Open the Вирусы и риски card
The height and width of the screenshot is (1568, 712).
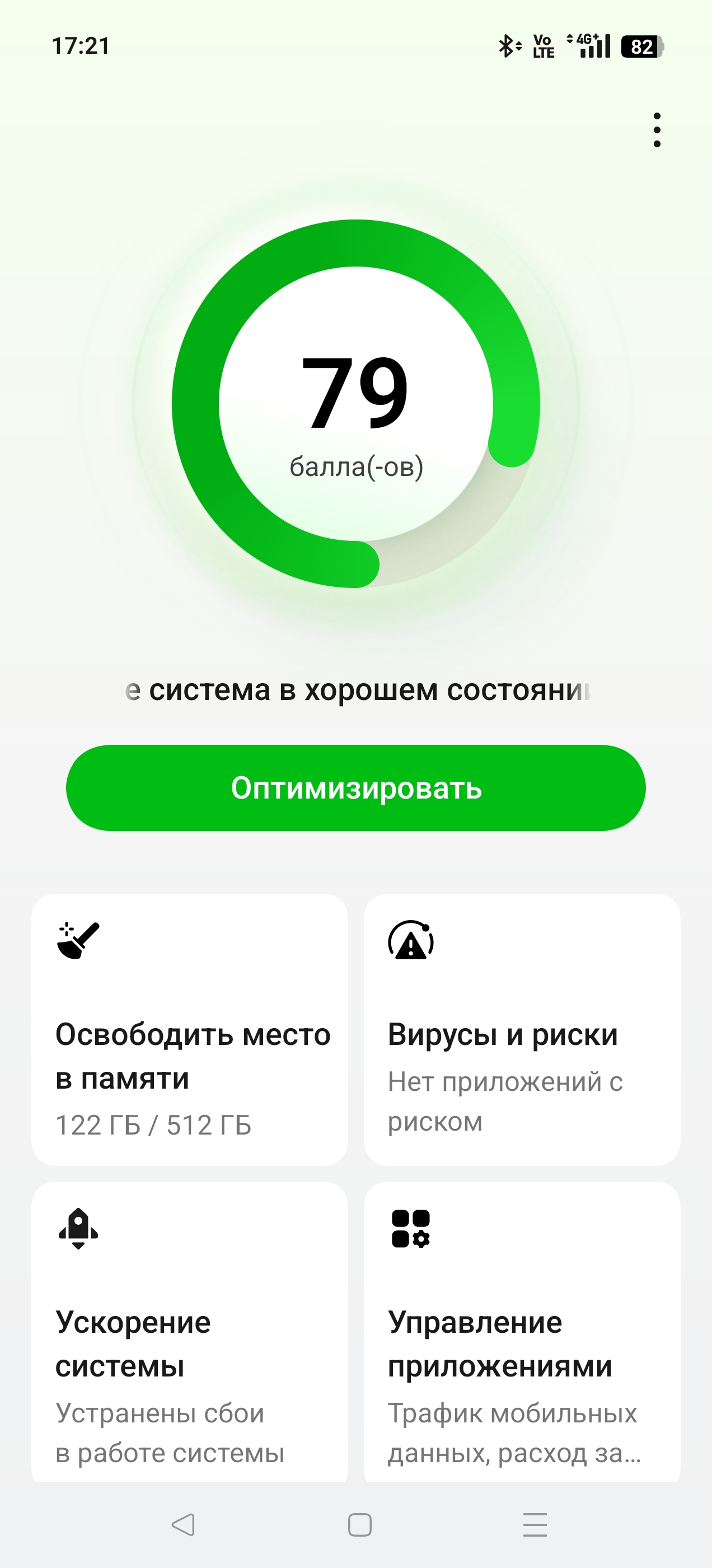[522, 1030]
